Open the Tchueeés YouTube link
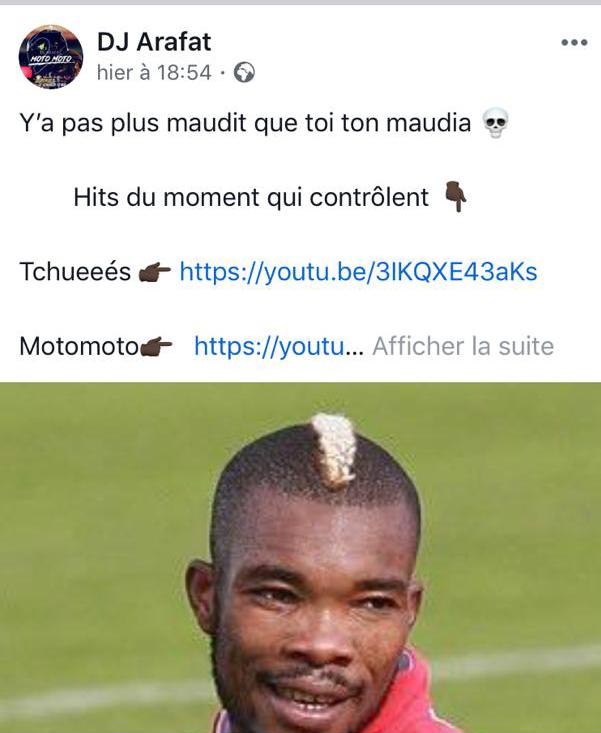Viewport: 601px width, 733px height. click(x=358, y=272)
